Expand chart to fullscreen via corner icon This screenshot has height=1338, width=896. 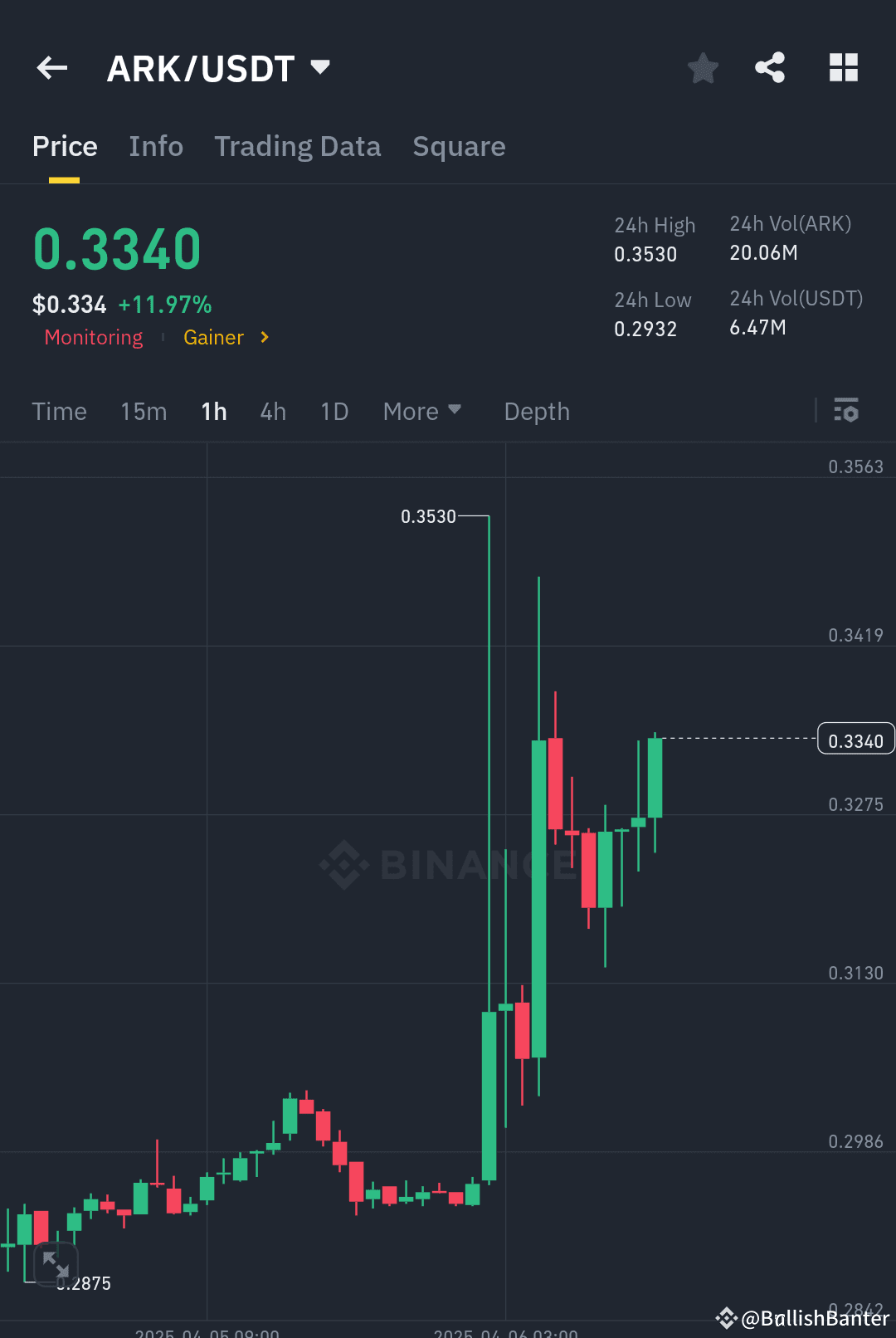56,1265
